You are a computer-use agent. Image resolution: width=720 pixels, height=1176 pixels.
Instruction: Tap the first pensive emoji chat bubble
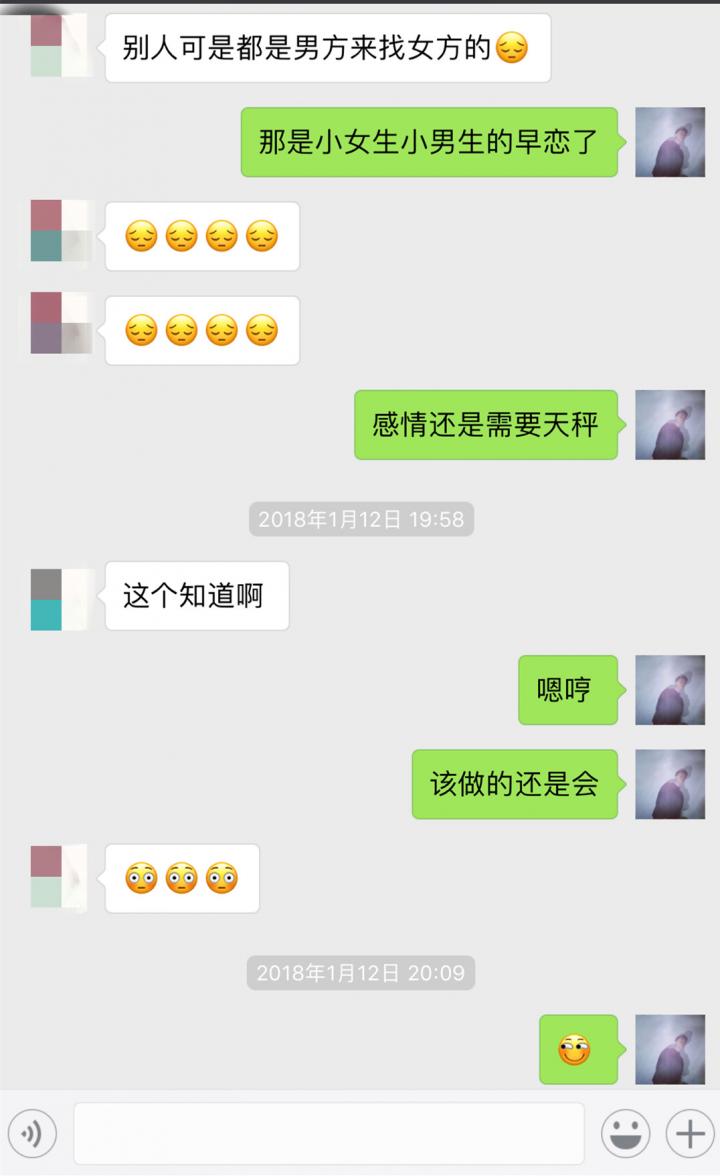(202, 237)
